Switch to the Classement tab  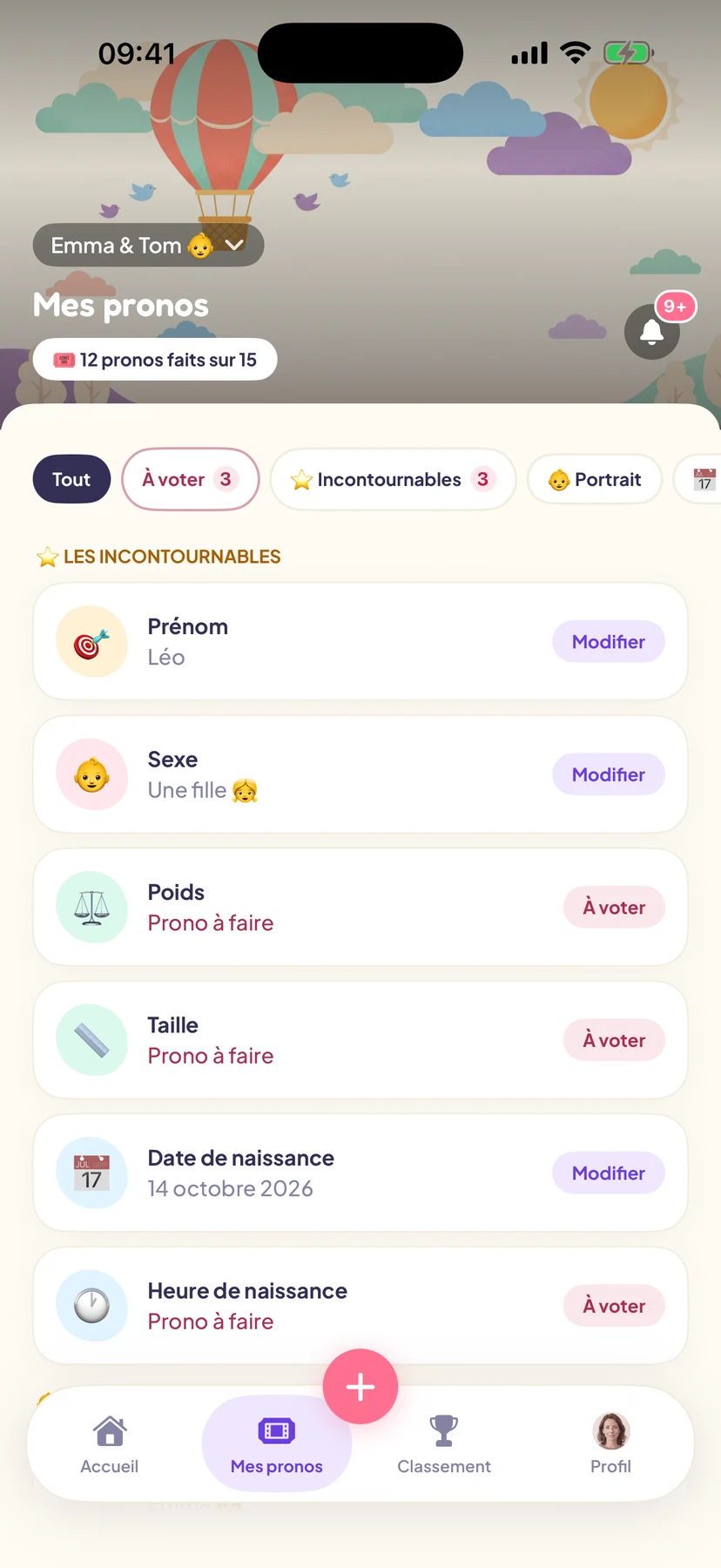(x=444, y=1444)
